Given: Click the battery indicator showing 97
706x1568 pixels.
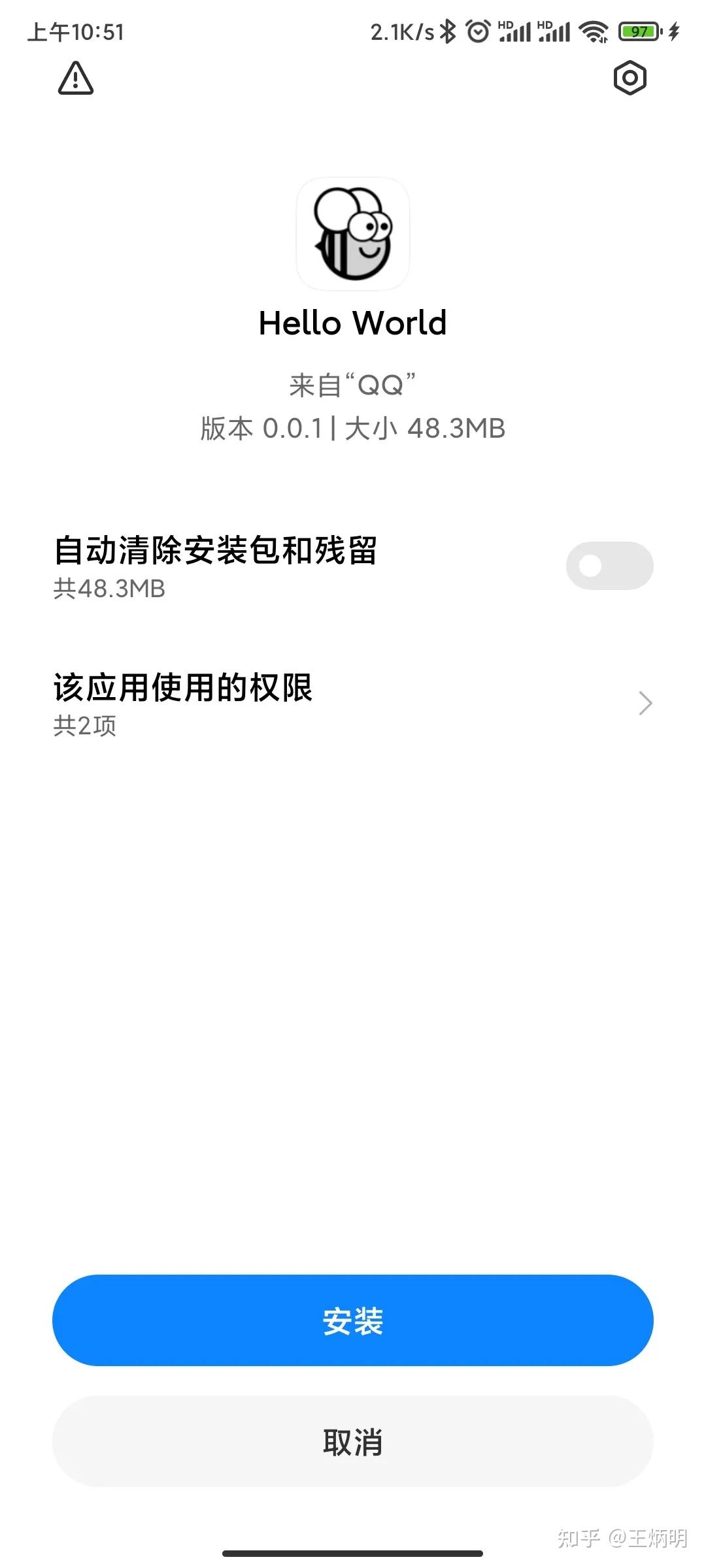Looking at the screenshot, I should pos(637,31).
